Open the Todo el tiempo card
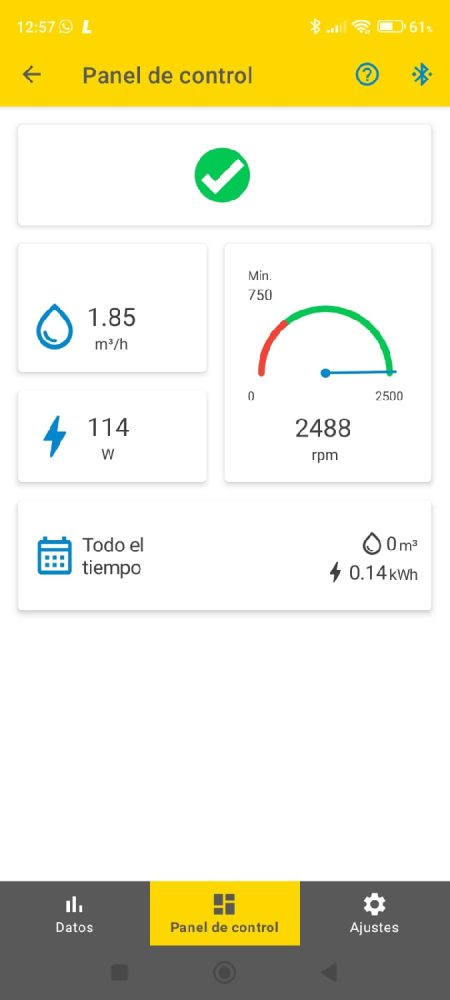Viewport: 450px width, 1000px height. point(224,555)
